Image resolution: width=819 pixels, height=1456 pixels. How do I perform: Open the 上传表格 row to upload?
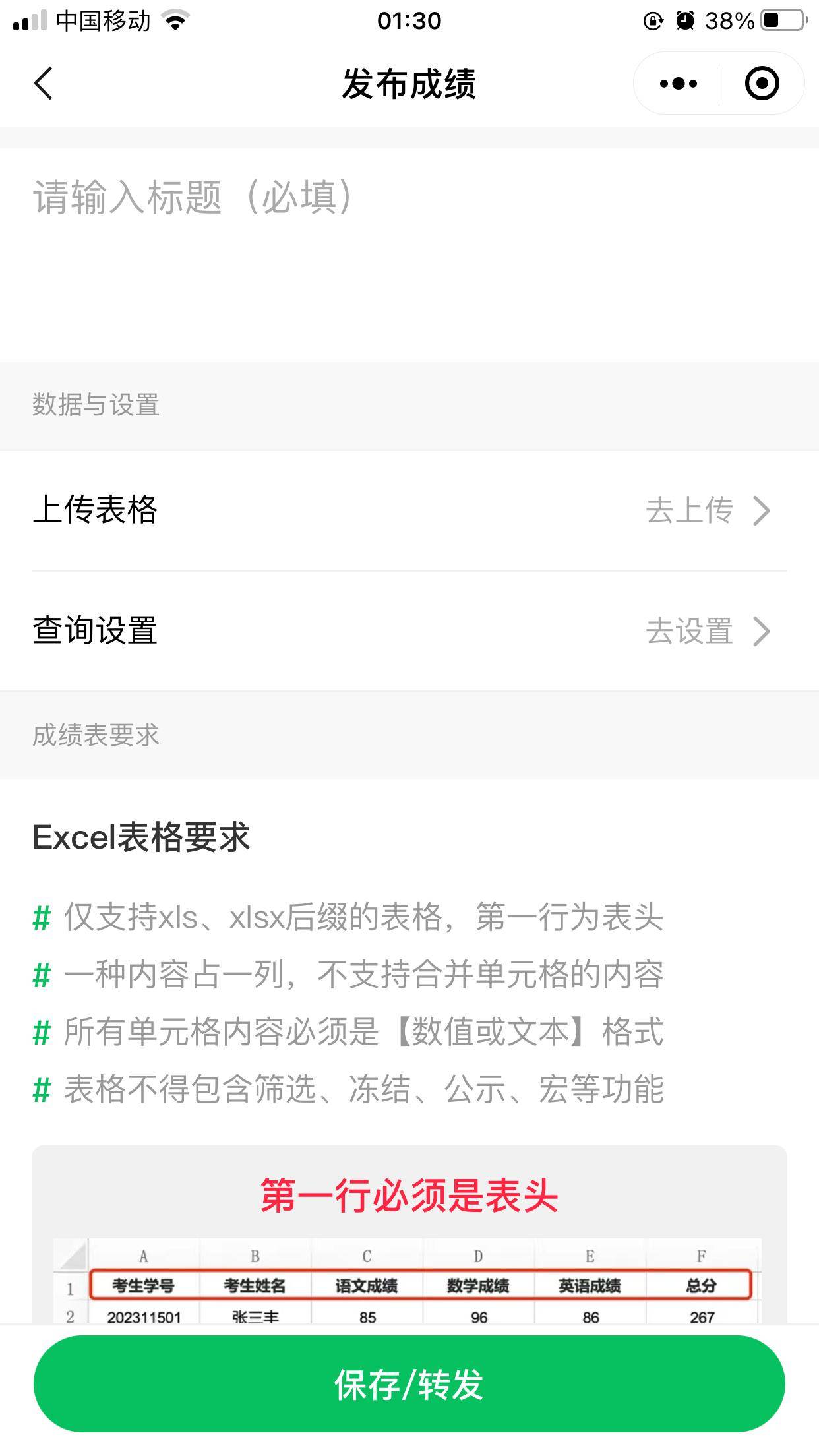point(409,510)
